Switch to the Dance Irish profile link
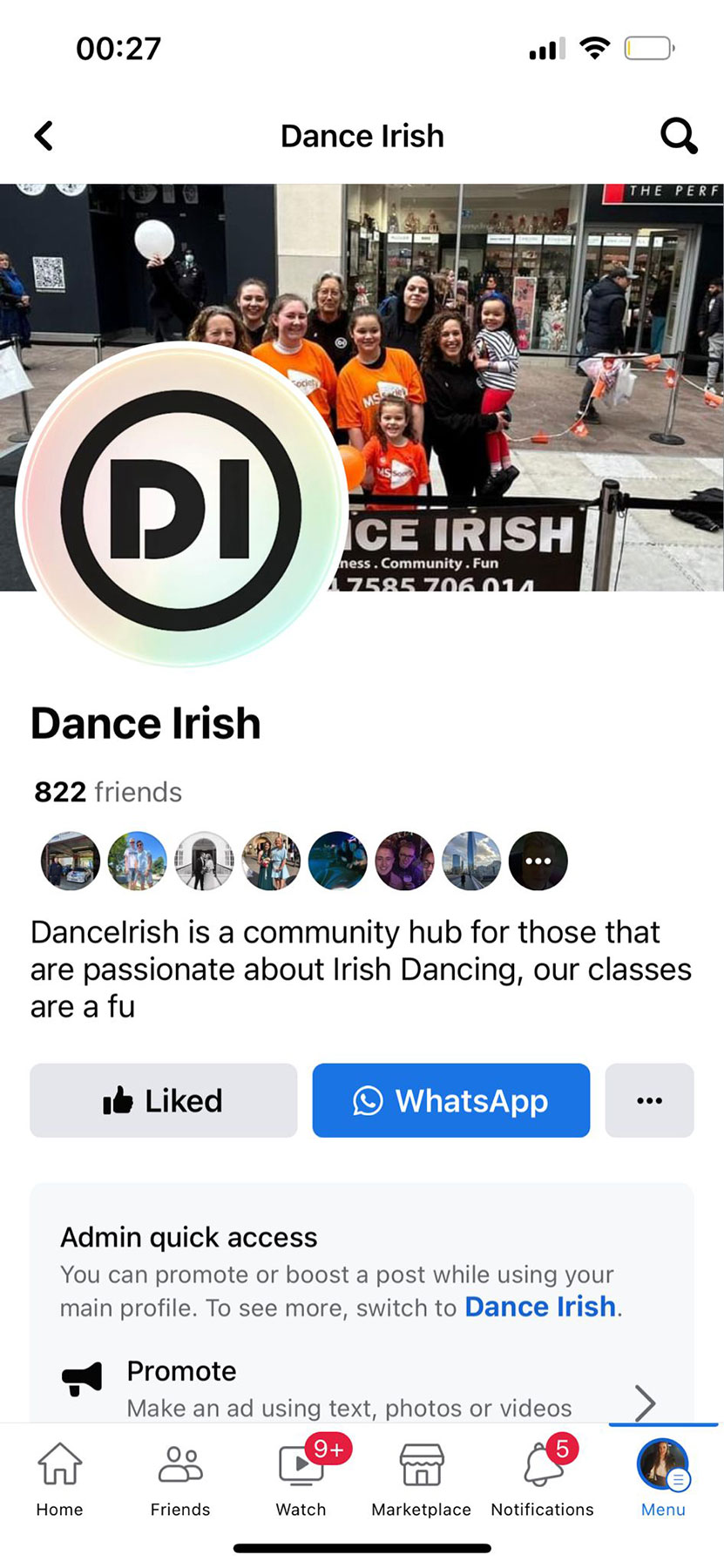The width and height of the screenshot is (724, 1568). [540, 1307]
